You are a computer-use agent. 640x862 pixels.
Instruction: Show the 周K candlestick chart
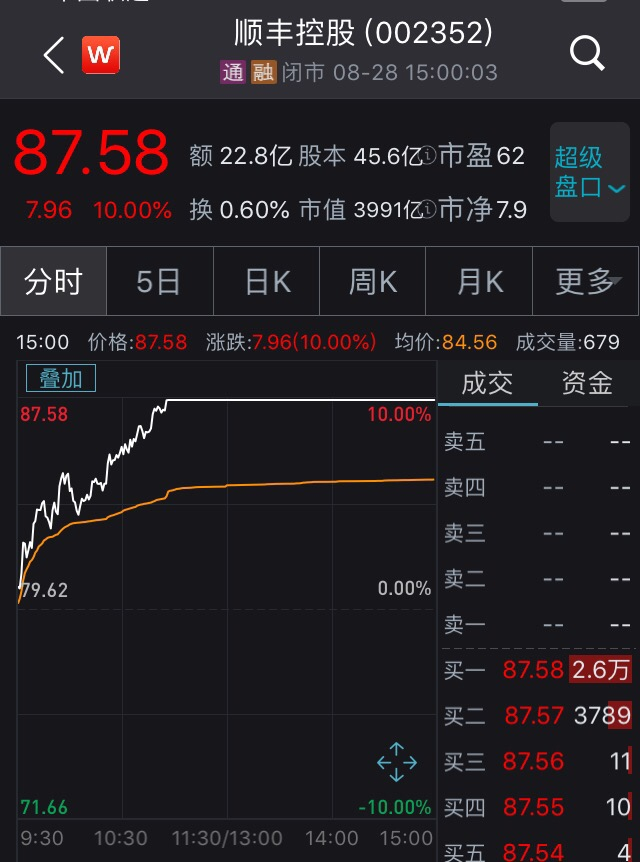373,283
